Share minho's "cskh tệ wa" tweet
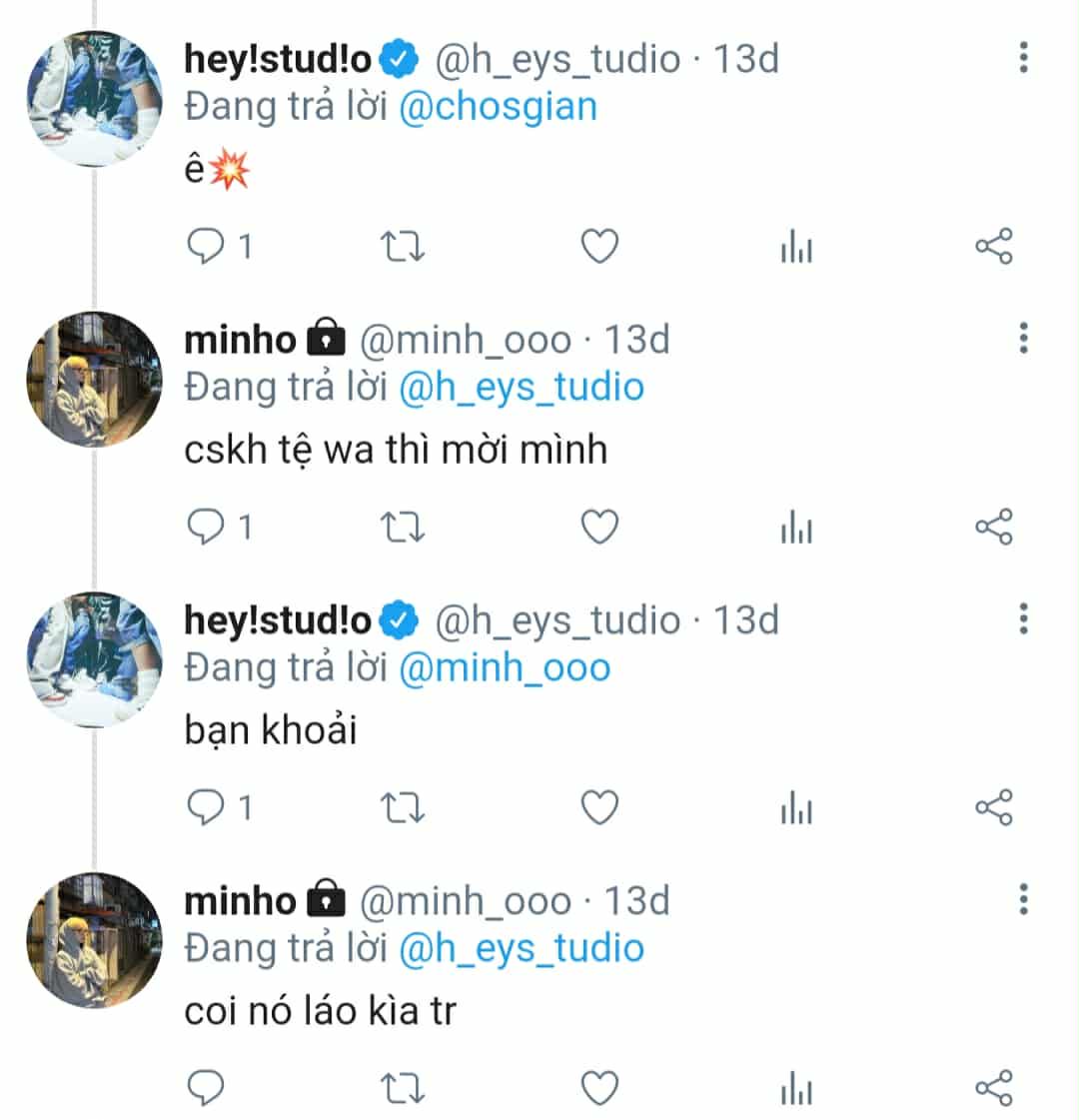The image size is (1079, 1120). point(993,527)
